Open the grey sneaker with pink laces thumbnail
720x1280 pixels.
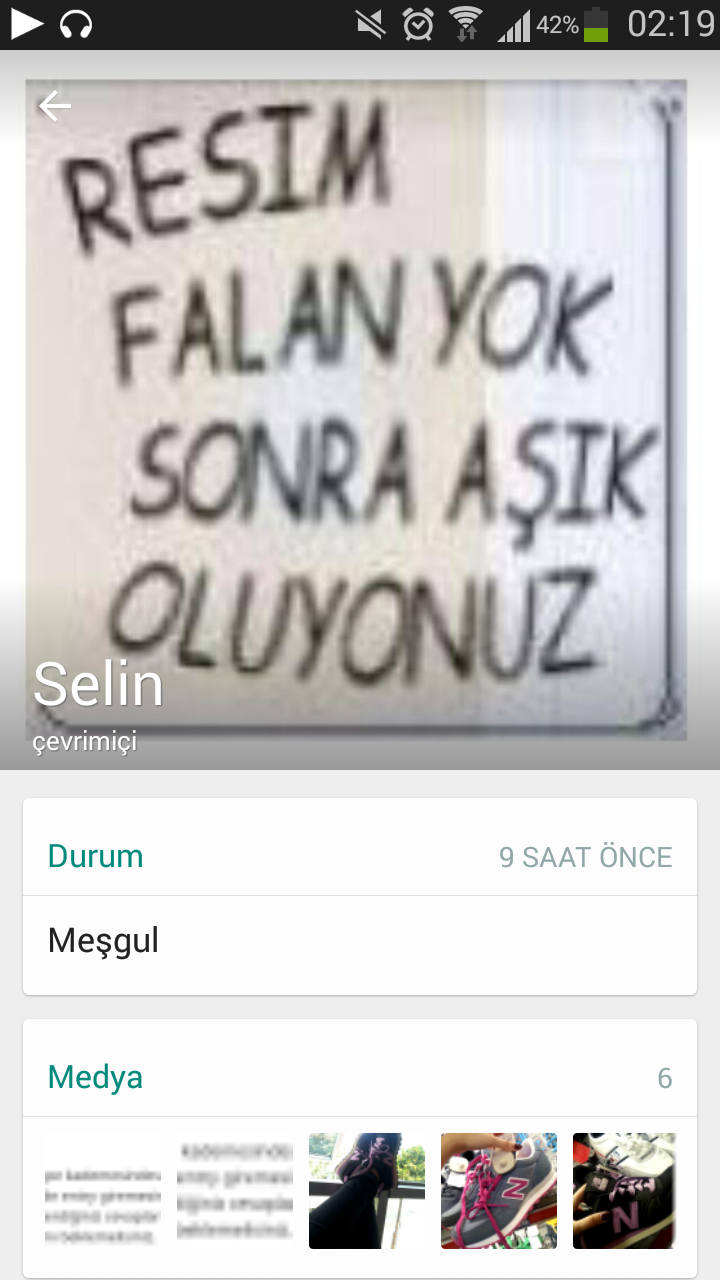(499, 1191)
